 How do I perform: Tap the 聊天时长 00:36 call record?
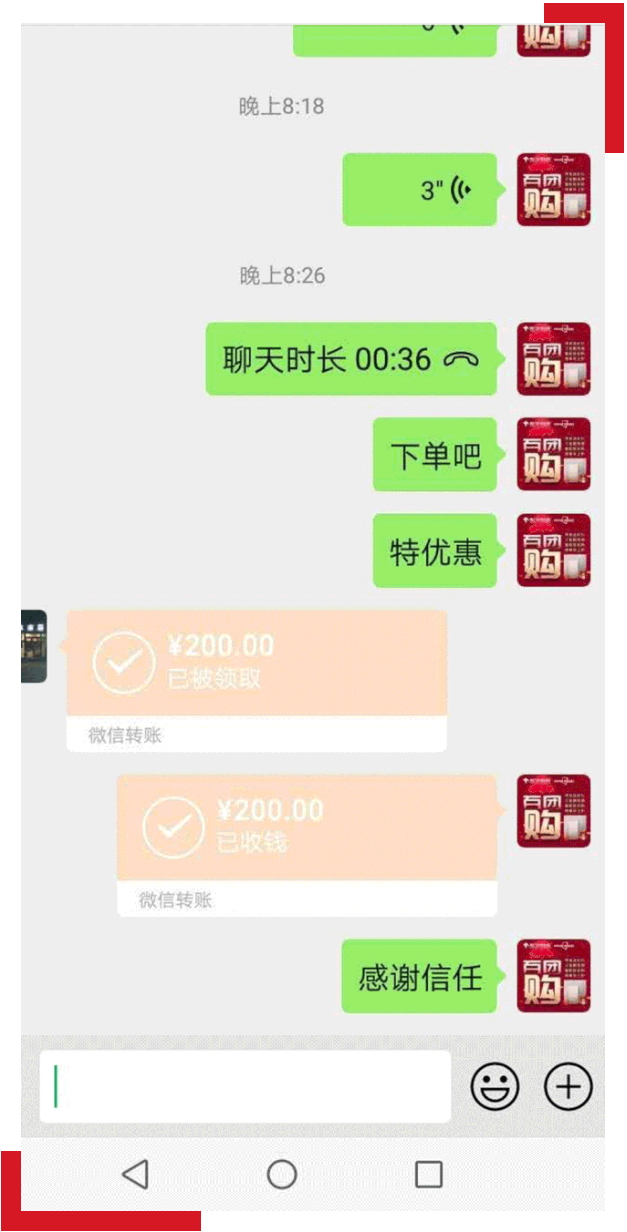click(351, 359)
